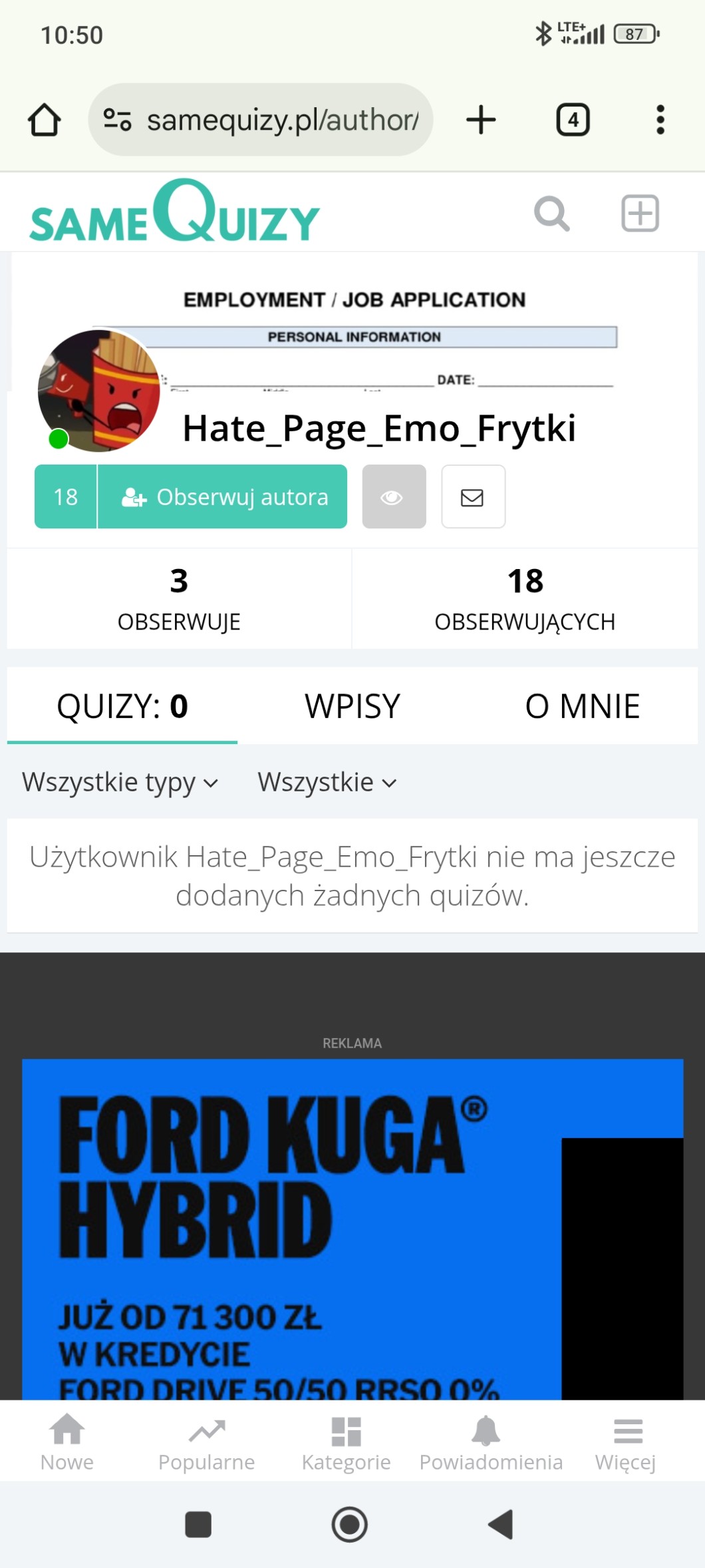The height and width of the screenshot is (1568, 705).
Task: Show the open tabs switcher
Action: coord(573,120)
